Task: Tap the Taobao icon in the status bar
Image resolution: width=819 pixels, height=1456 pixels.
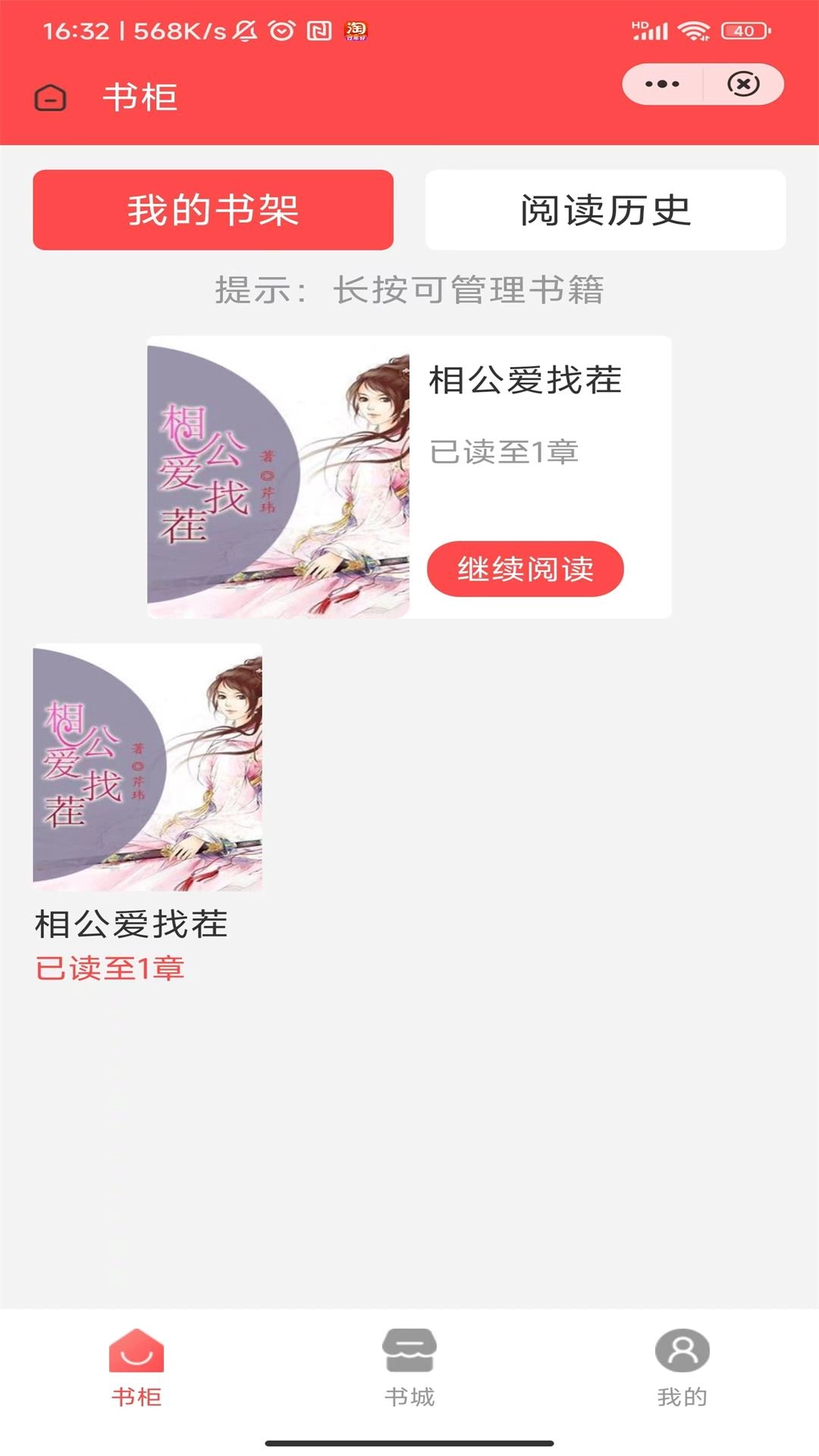Action: click(x=356, y=30)
